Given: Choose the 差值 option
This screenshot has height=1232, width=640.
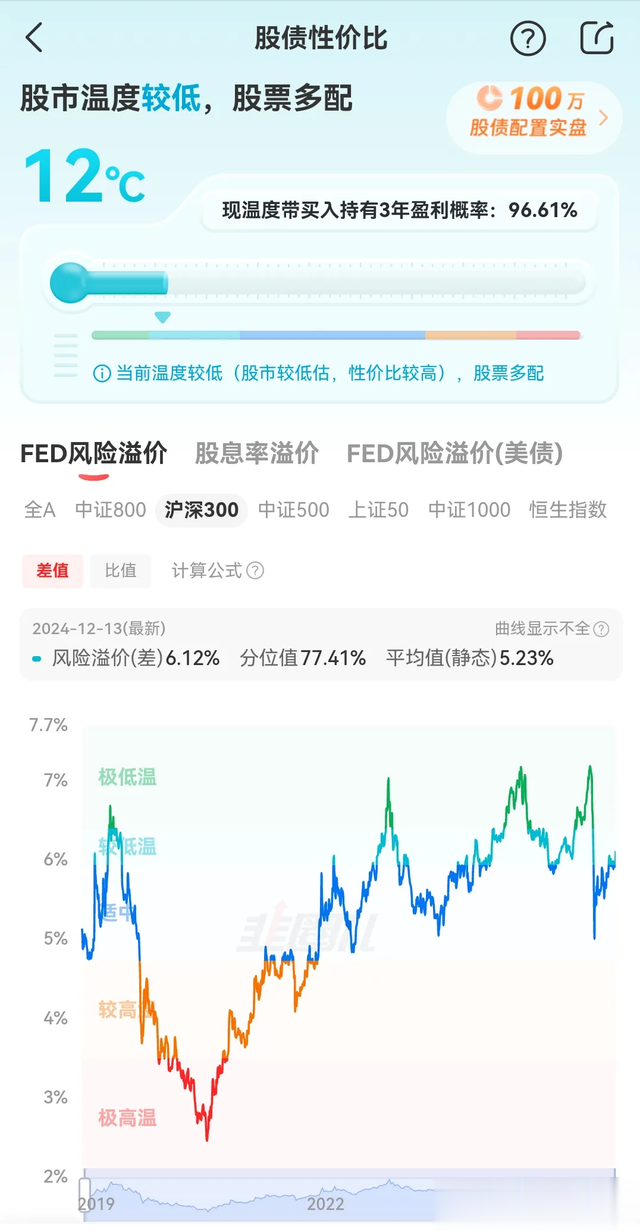Looking at the screenshot, I should 53,571.
